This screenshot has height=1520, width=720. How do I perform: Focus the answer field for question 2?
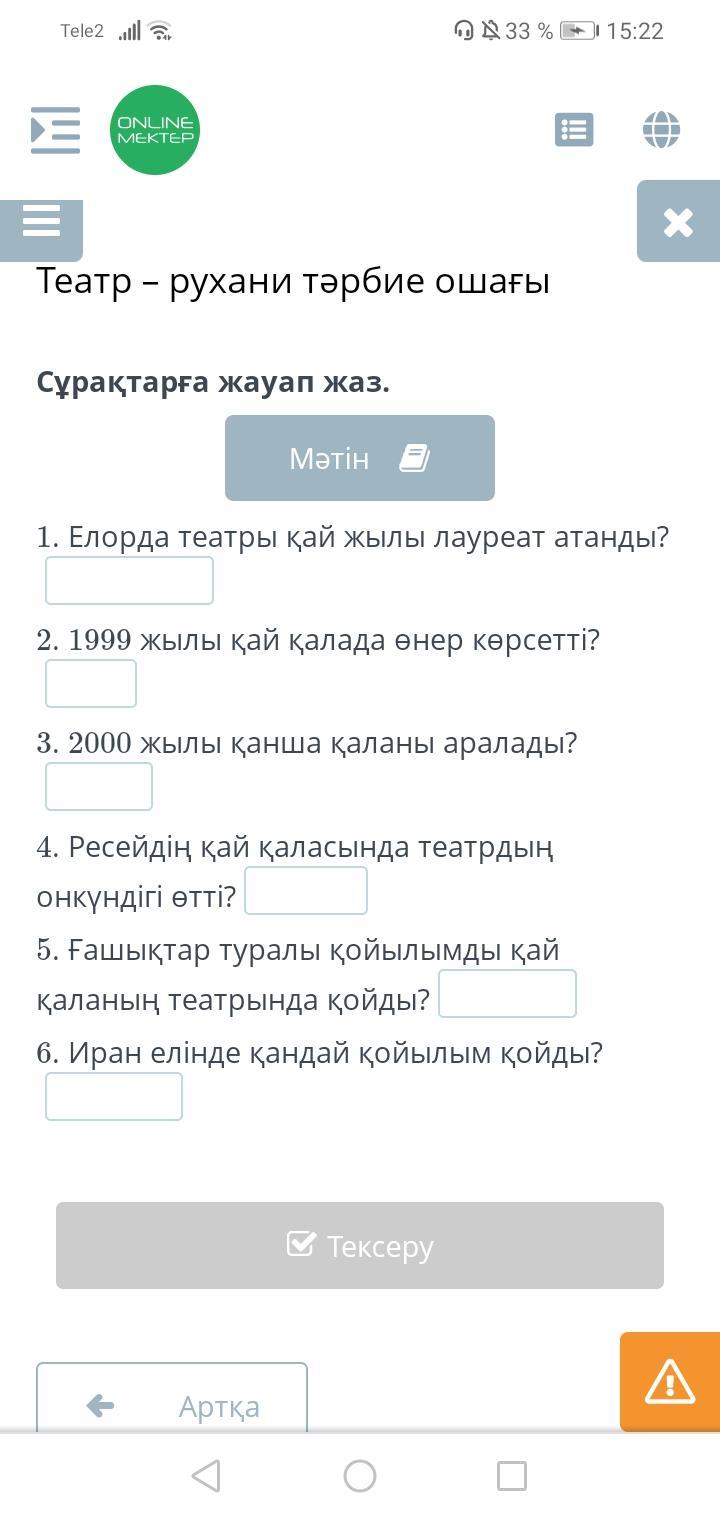(x=91, y=684)
